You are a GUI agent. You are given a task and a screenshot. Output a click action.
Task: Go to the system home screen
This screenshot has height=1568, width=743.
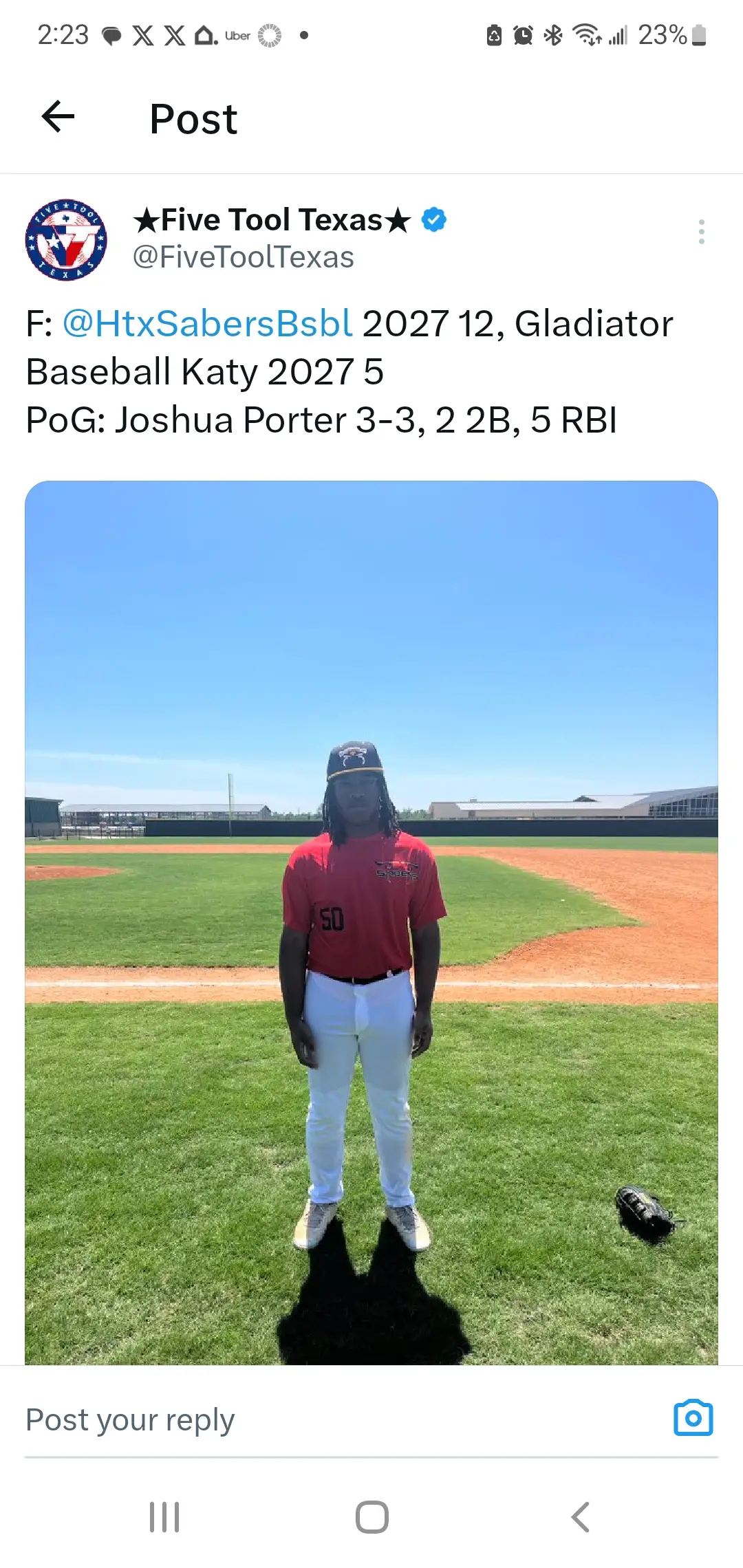click(371, 1517)
